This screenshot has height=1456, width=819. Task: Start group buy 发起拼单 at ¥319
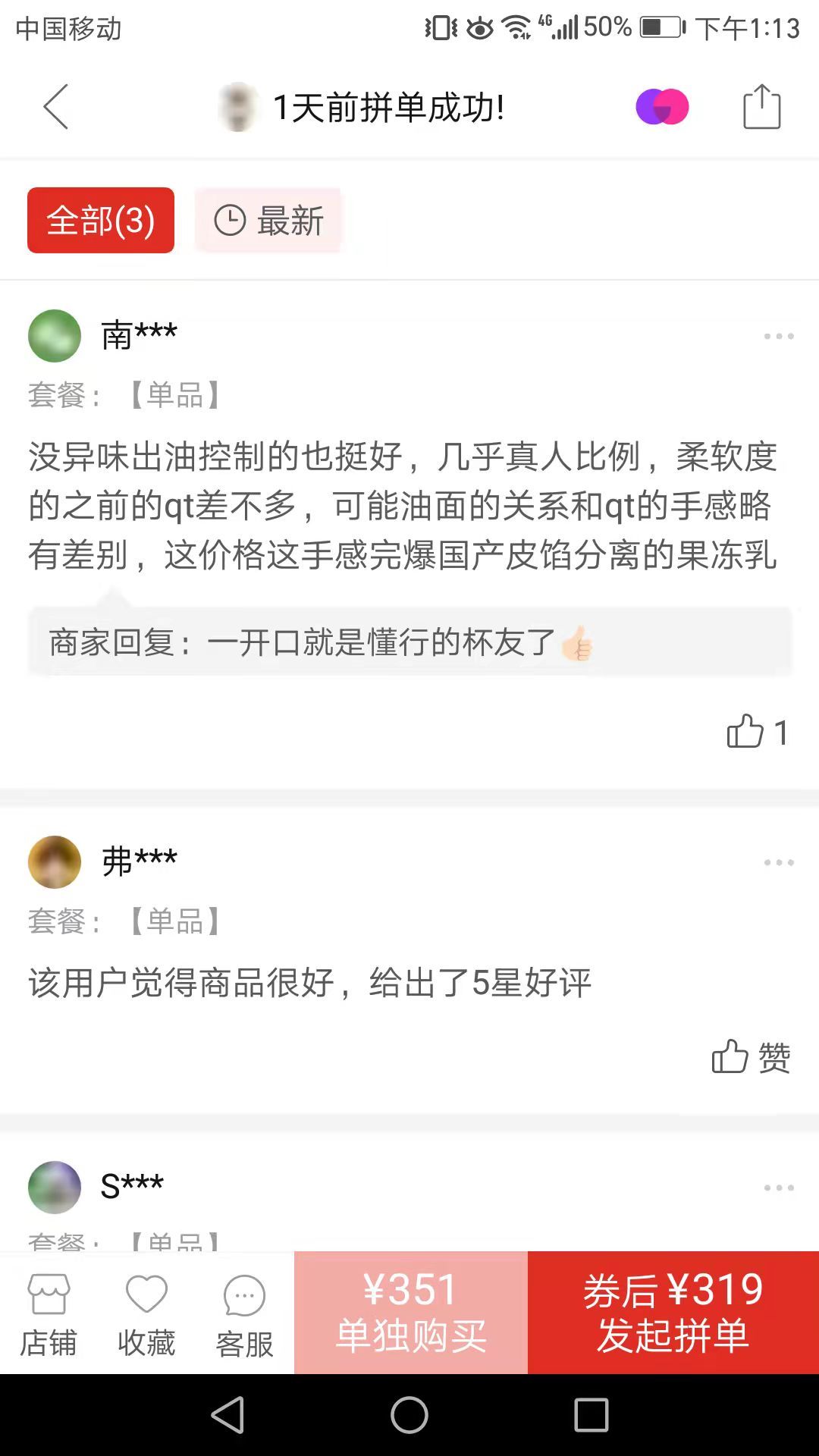(x=673, y=1313)
